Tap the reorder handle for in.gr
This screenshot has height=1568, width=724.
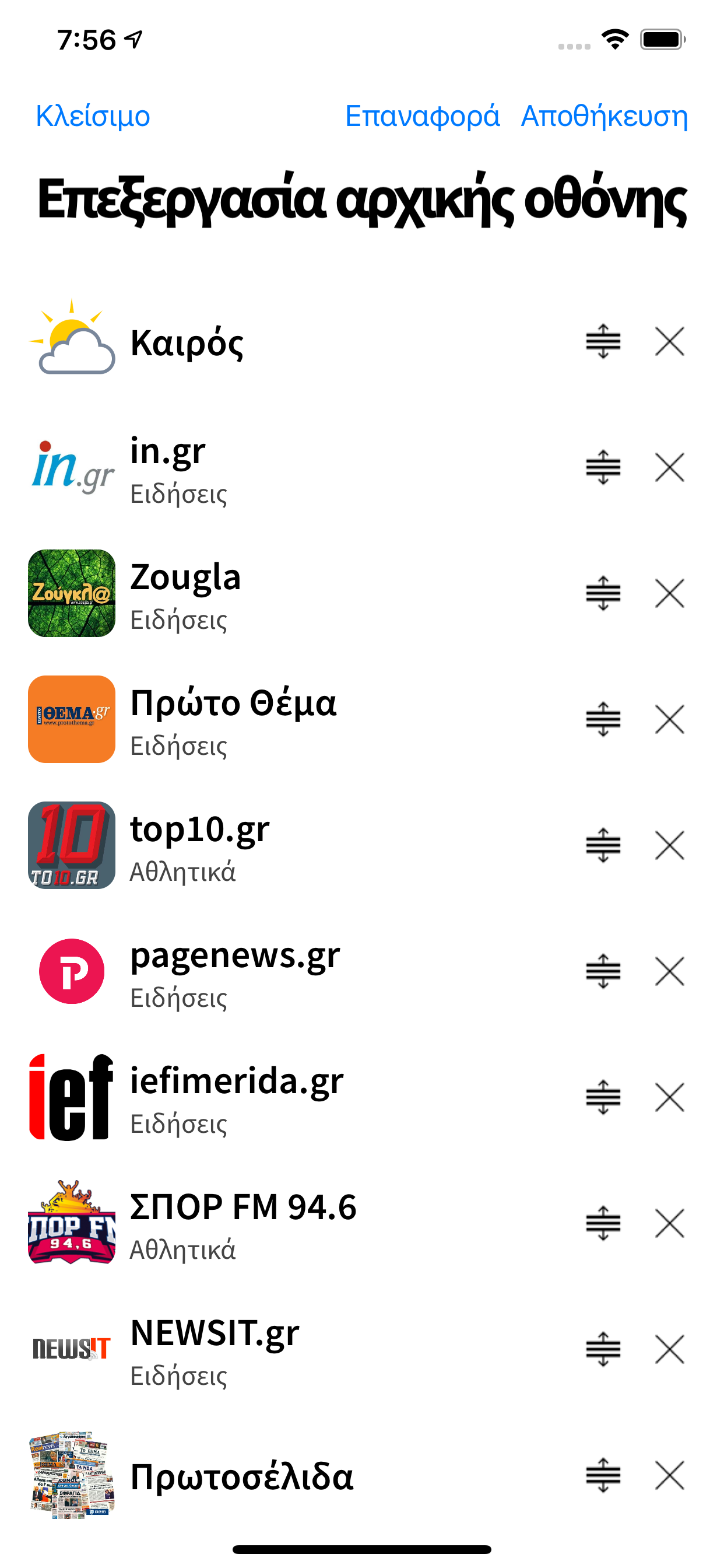603,467
